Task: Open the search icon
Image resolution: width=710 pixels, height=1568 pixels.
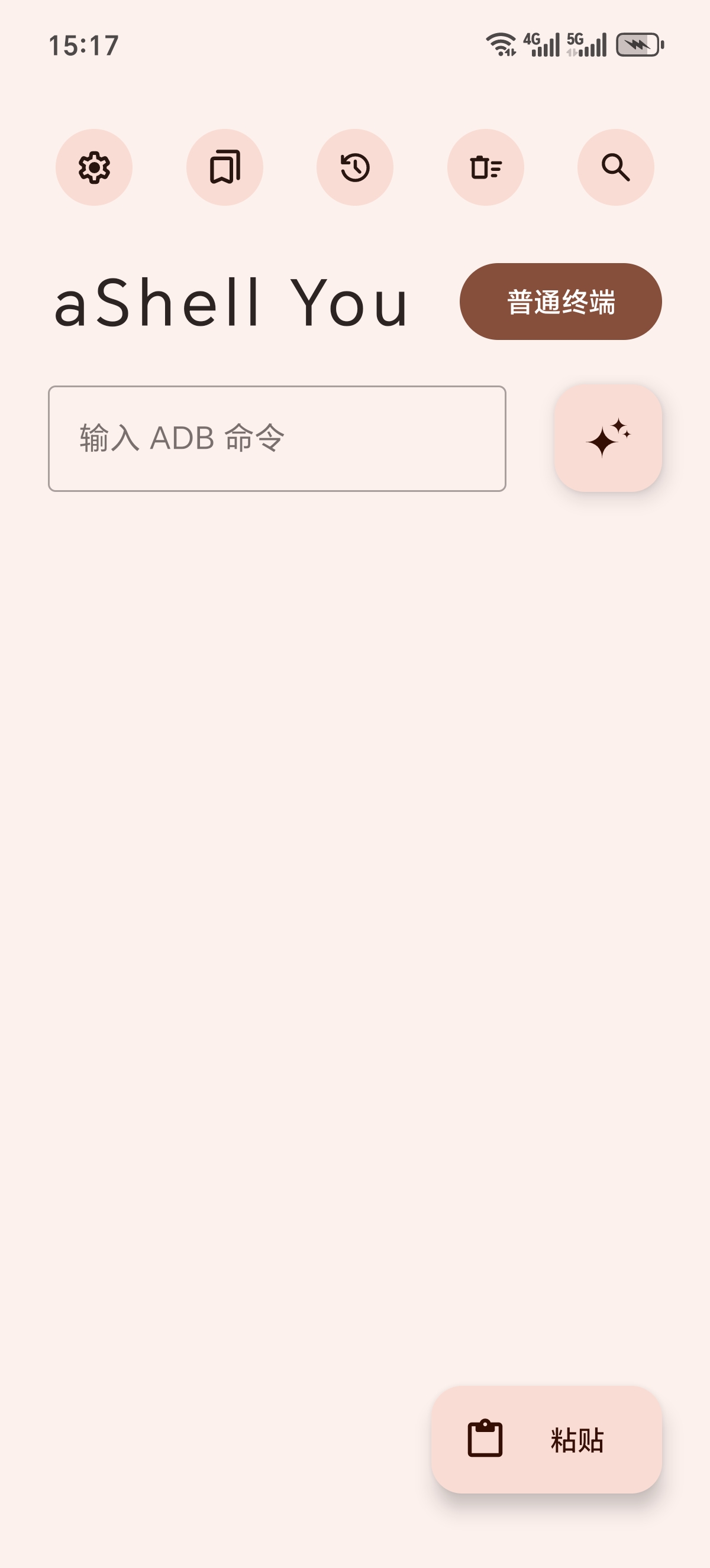Action: (615, 167)
